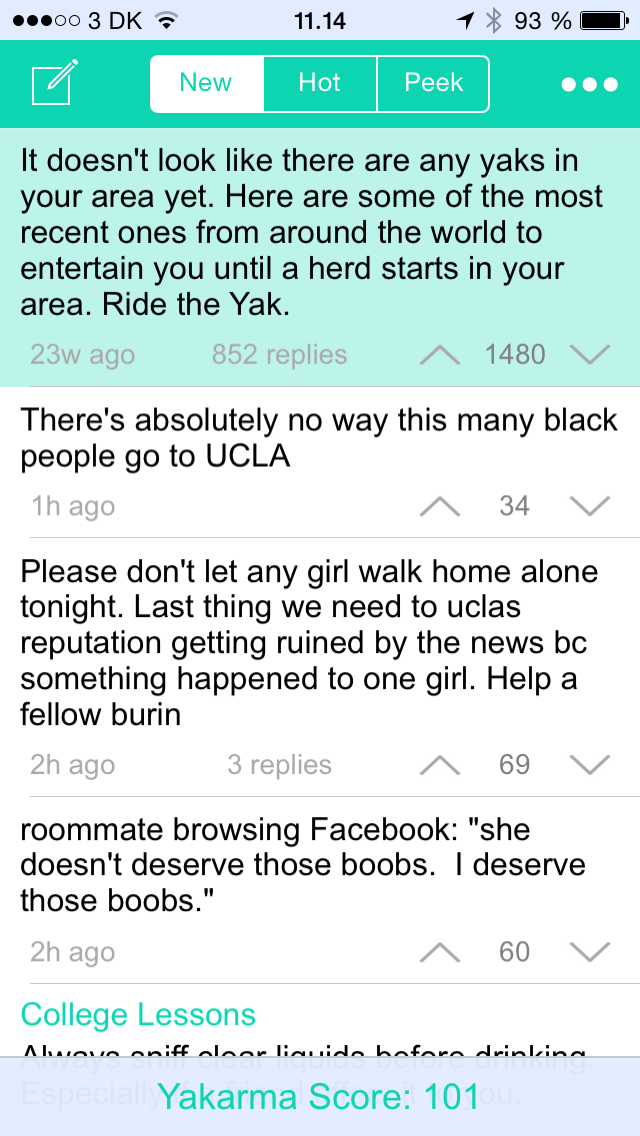The width and height of the screenshot is (640, 1136).
Task: Upvote the walk home alone yak
Action: tap(440, 766)
